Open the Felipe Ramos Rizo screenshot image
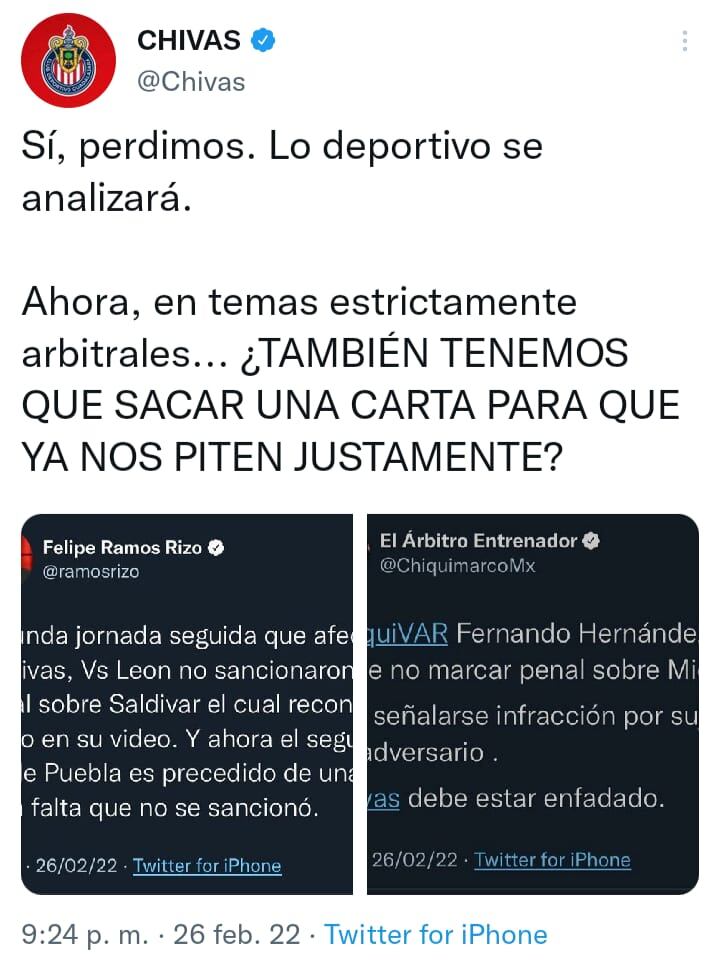This screenshot has height=965, width=720. (187, 703)
